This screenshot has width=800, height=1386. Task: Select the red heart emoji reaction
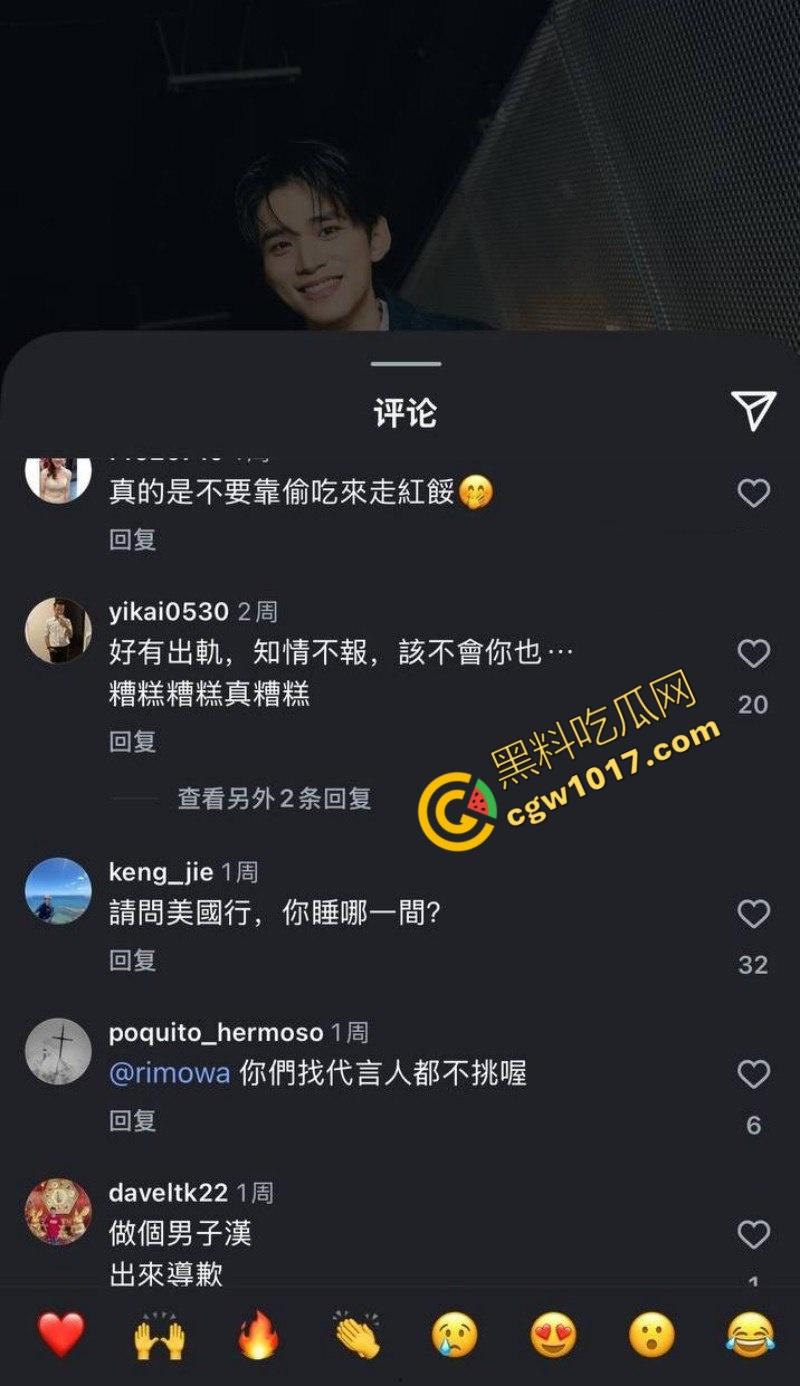click(56, 1333)
